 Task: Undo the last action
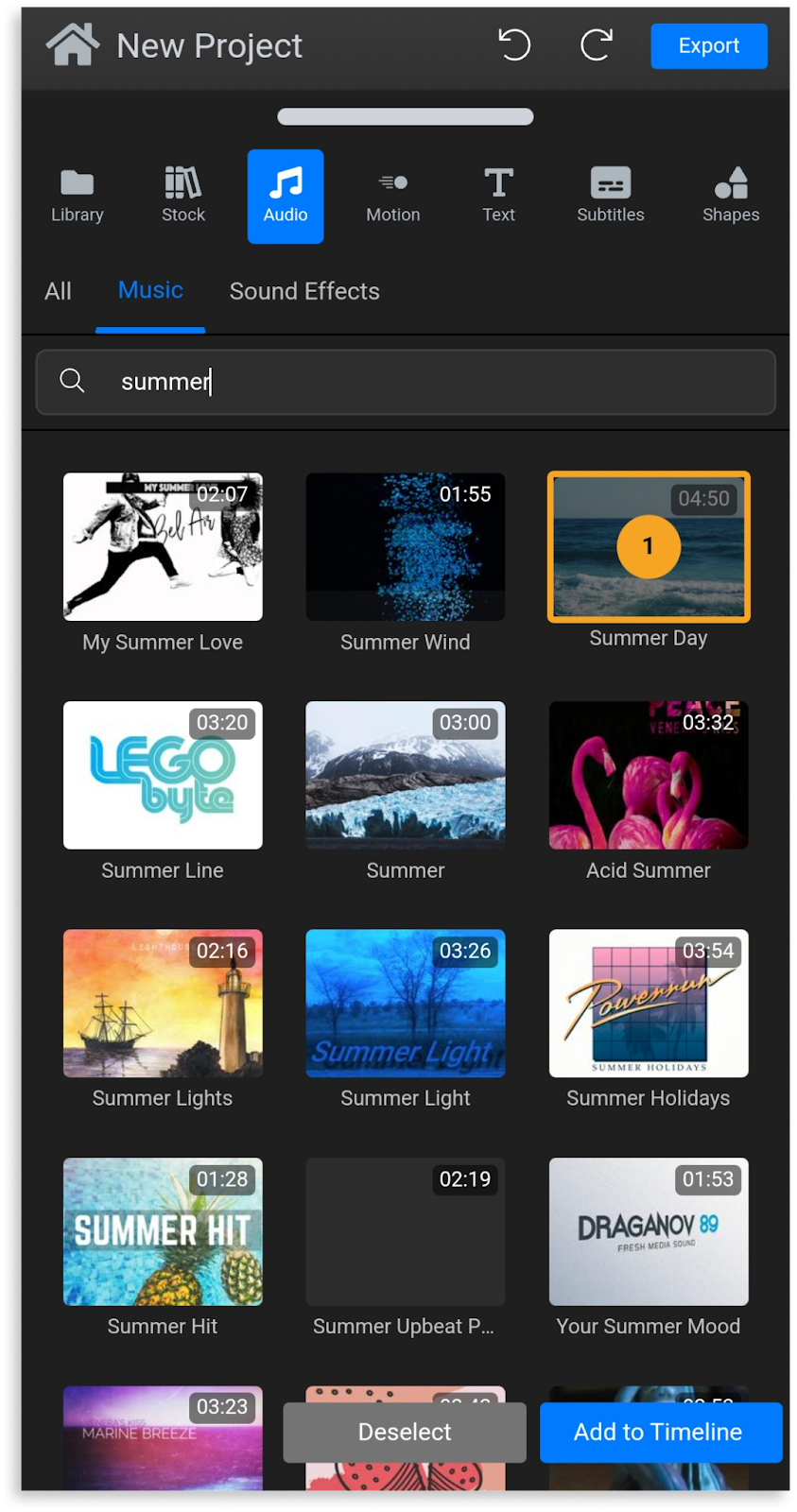[x=514, y=44]
